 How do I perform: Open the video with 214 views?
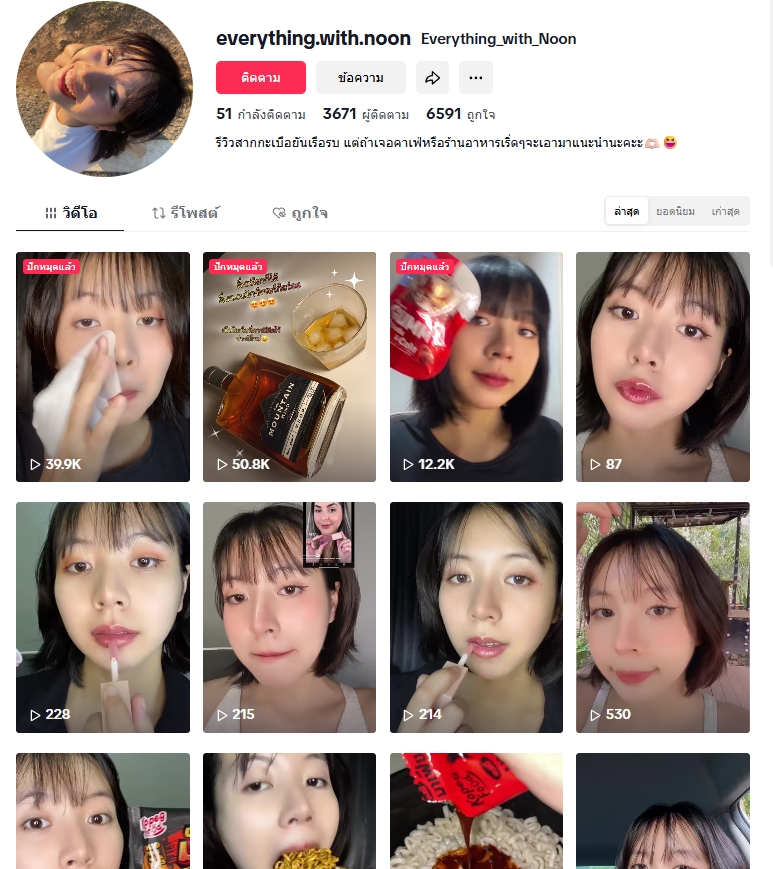tap(476, 617)
